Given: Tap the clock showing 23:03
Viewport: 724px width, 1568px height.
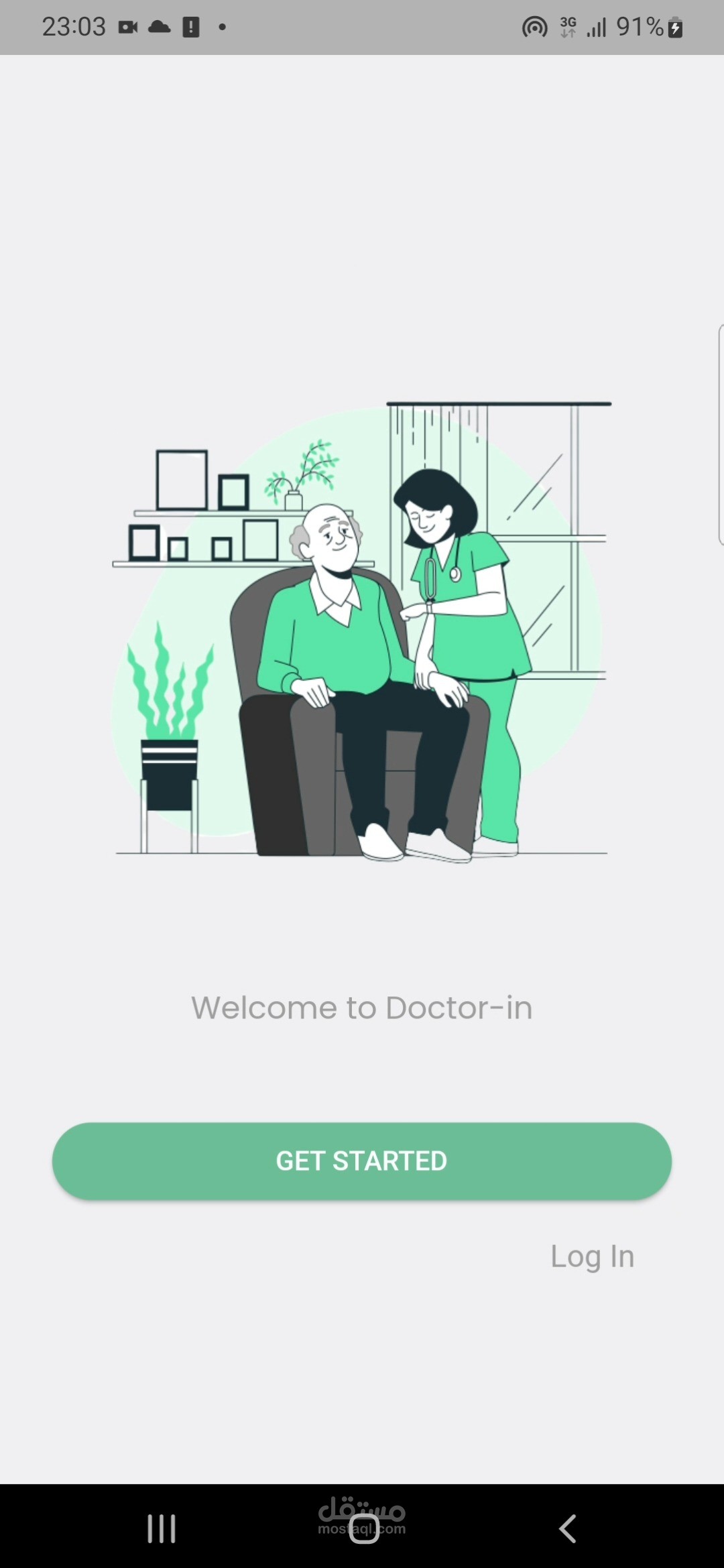Looking at the screenshot, I should [x=74, y=27].
